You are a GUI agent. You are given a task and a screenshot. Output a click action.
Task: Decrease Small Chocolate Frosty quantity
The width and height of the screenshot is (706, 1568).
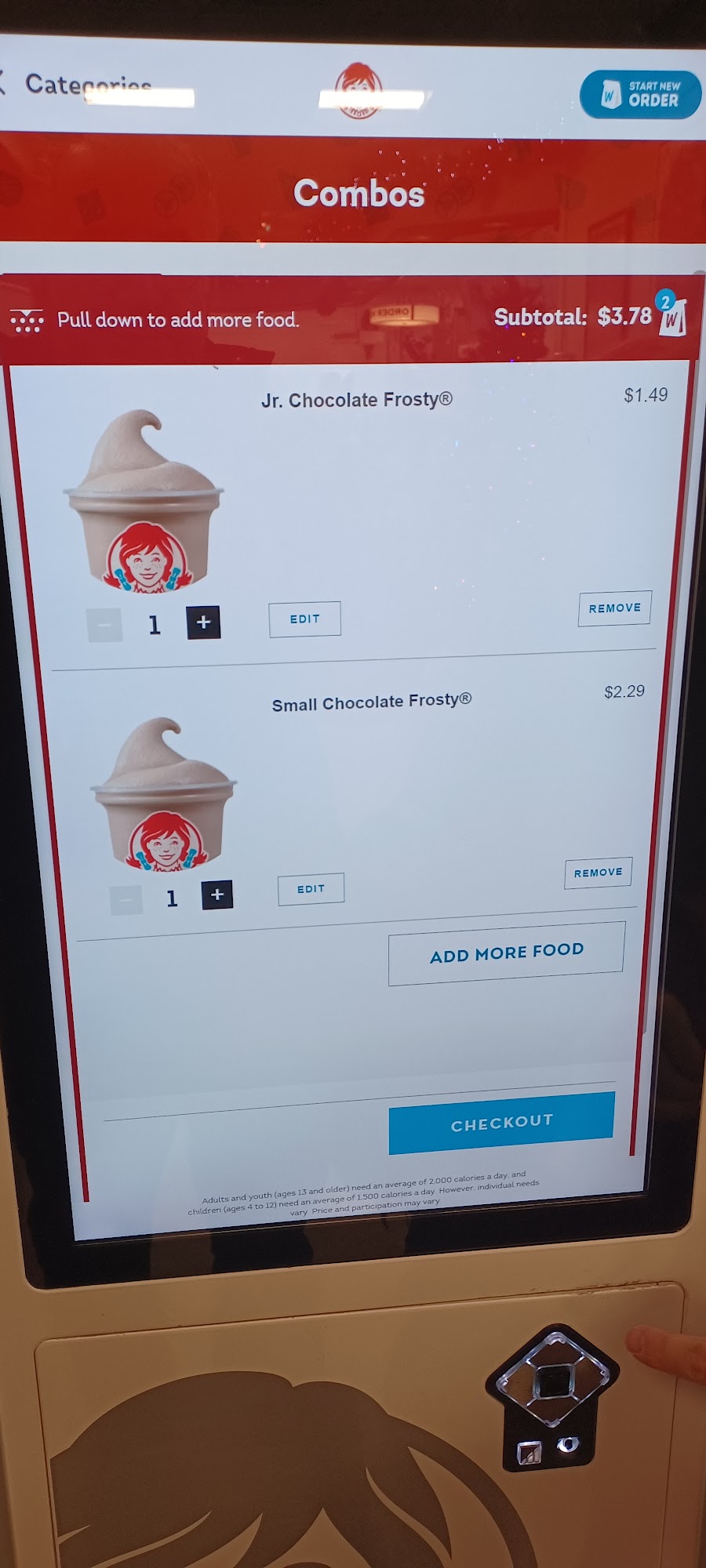[x=126, y=899]
